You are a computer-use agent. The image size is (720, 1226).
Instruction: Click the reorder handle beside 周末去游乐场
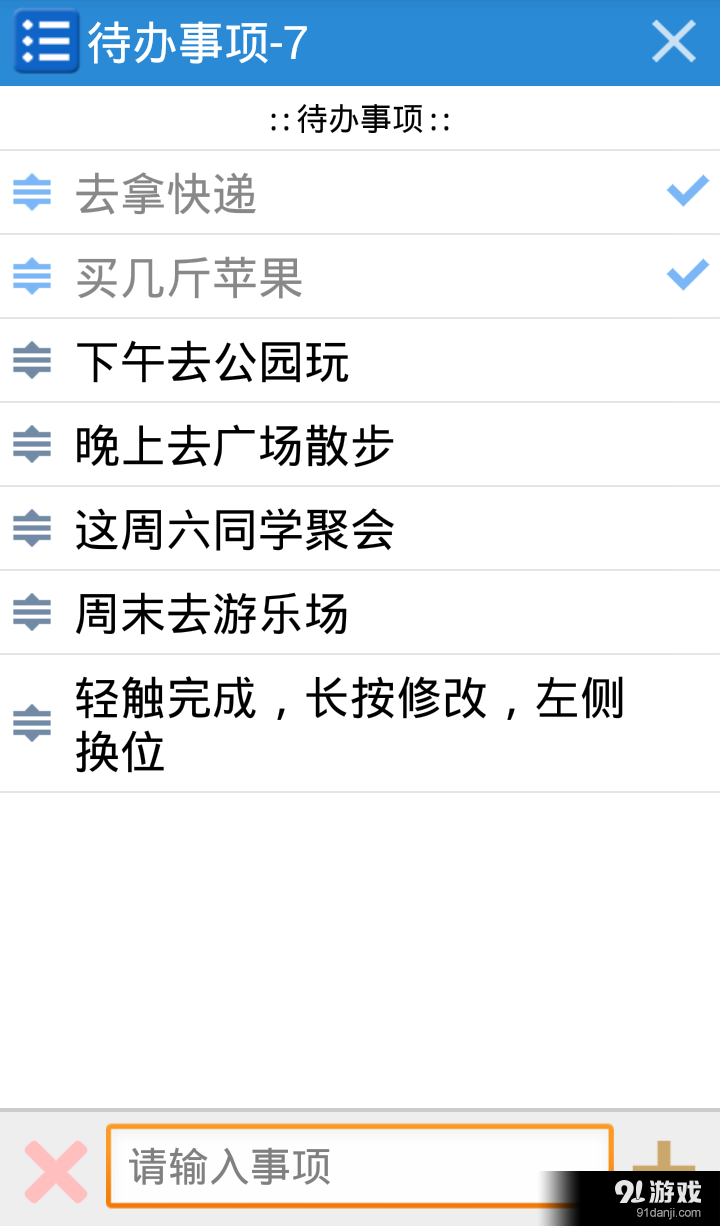tap(32, 614)
